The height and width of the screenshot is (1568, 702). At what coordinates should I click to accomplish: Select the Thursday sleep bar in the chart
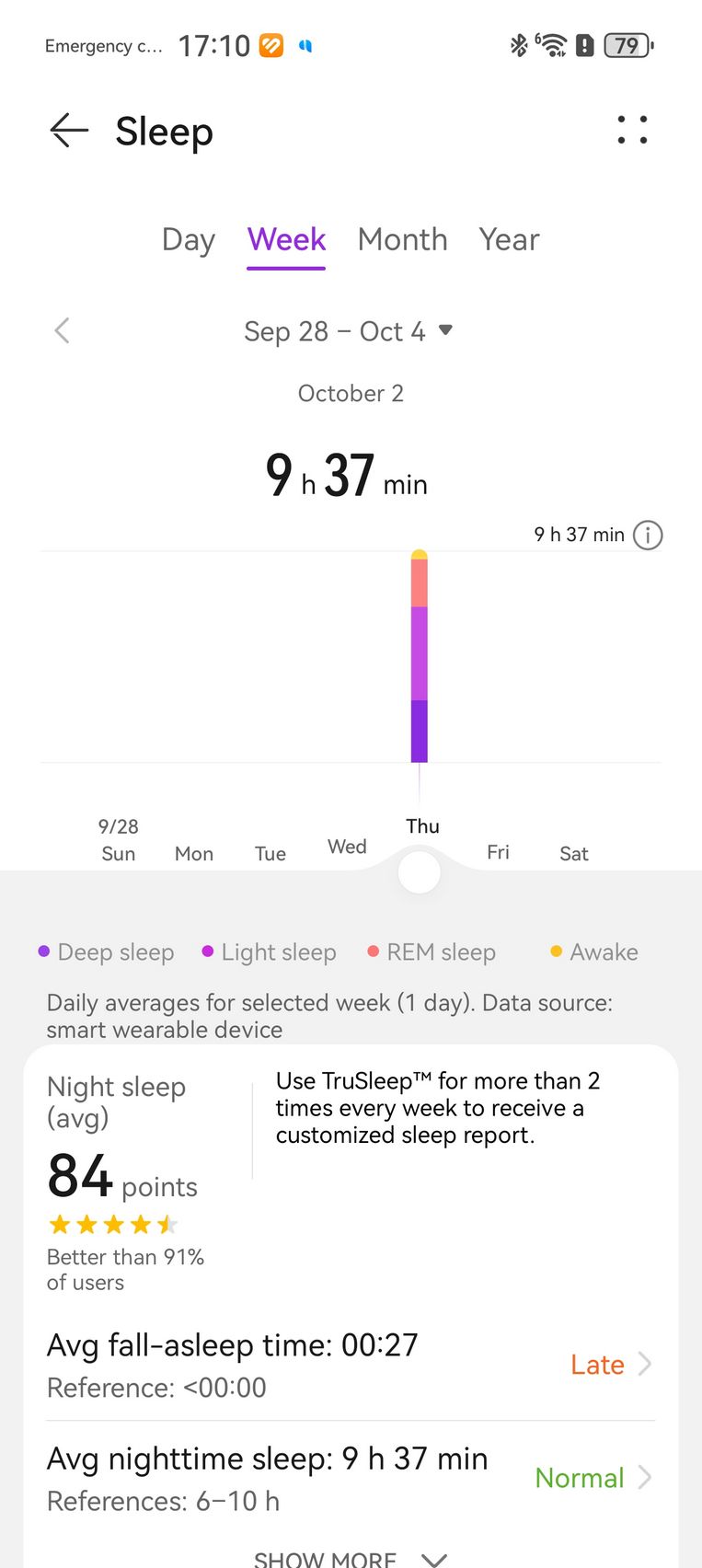tap(420, 657)
